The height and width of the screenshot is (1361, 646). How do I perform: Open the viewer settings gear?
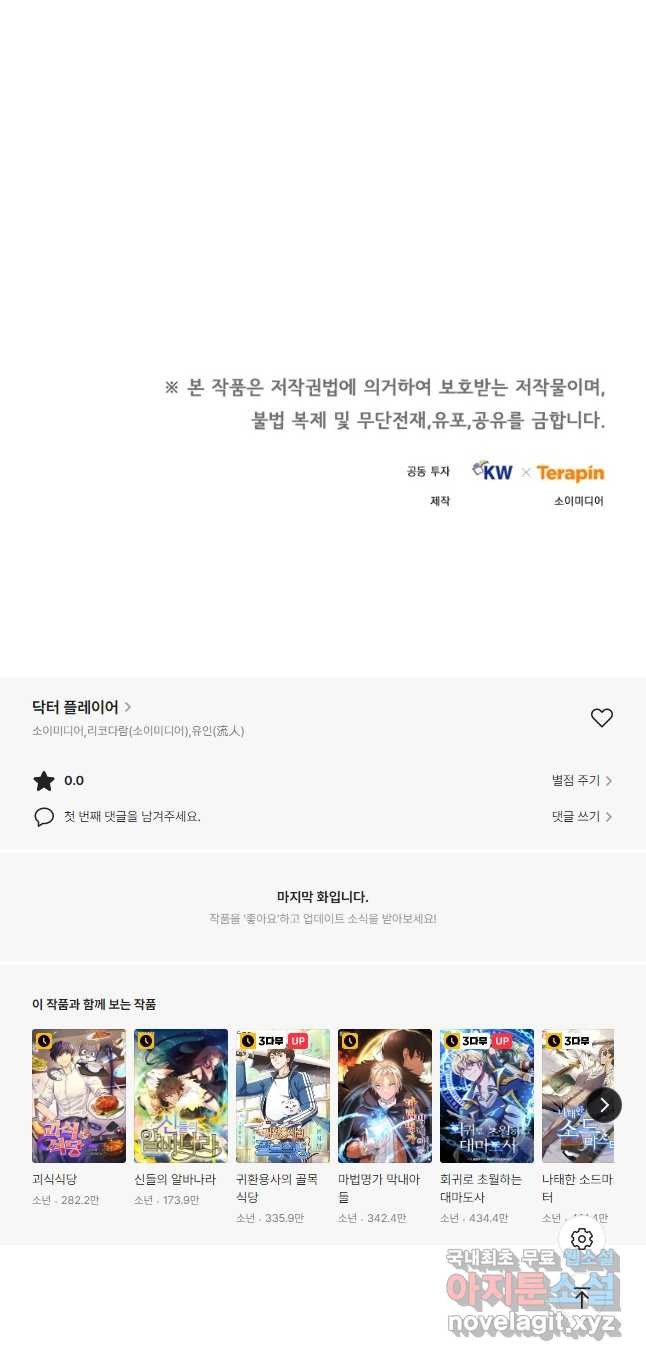point(582,1240)
